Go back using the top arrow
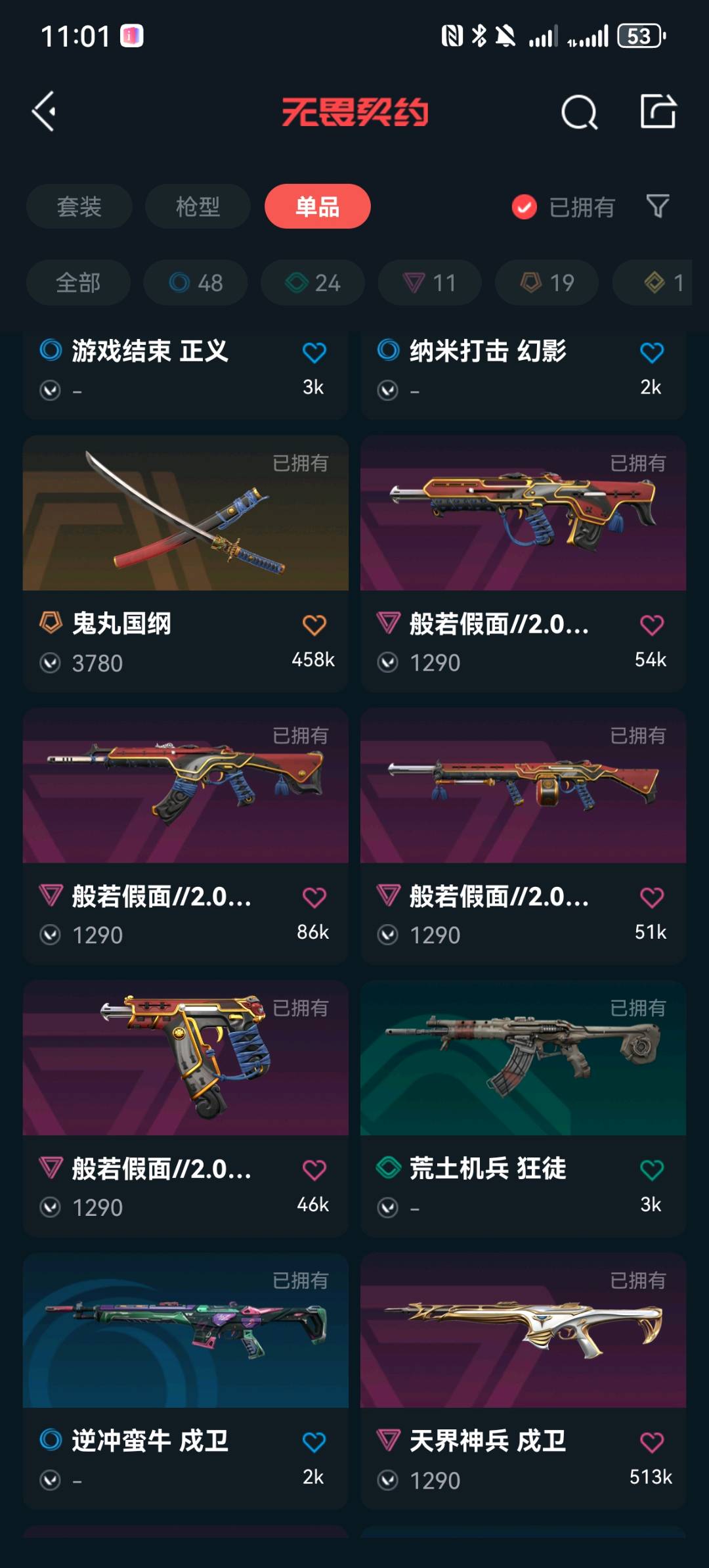This screenshot has height=1568, width=709. click(x=45, y=112)
